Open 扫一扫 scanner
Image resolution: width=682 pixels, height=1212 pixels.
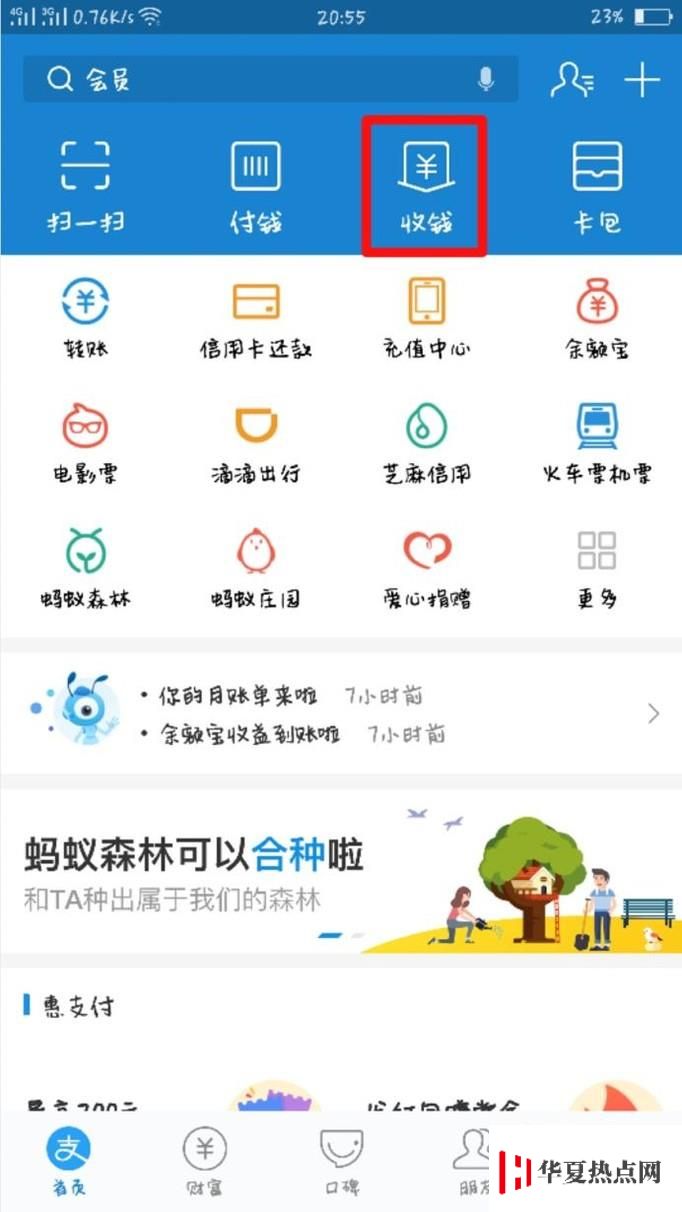(x=85, y=185)
